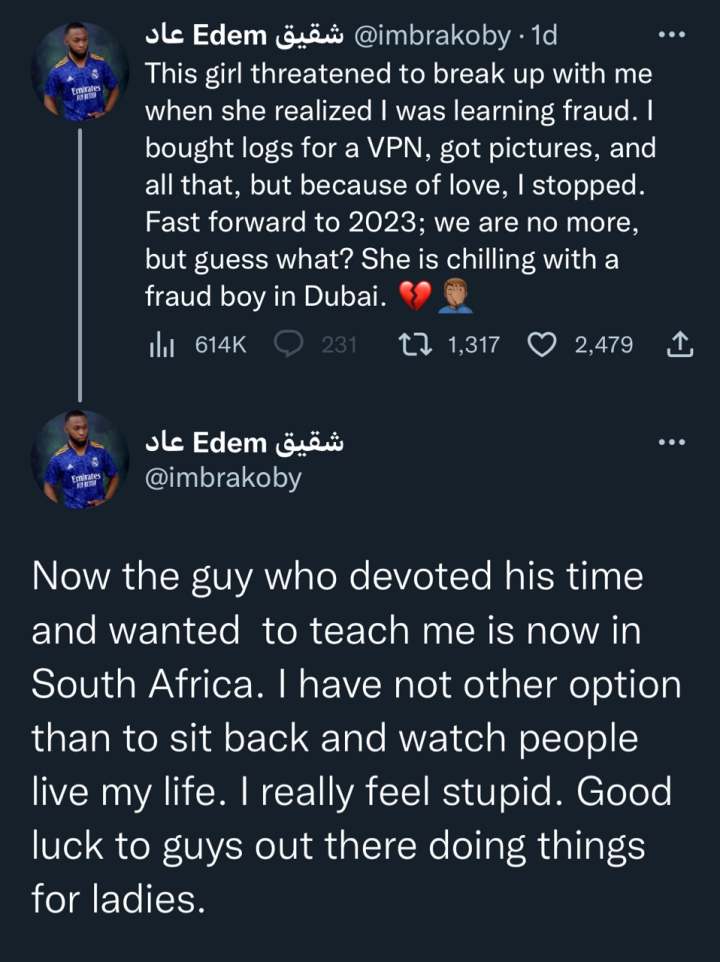Open the view analytics for the tweet

(162, 344)
